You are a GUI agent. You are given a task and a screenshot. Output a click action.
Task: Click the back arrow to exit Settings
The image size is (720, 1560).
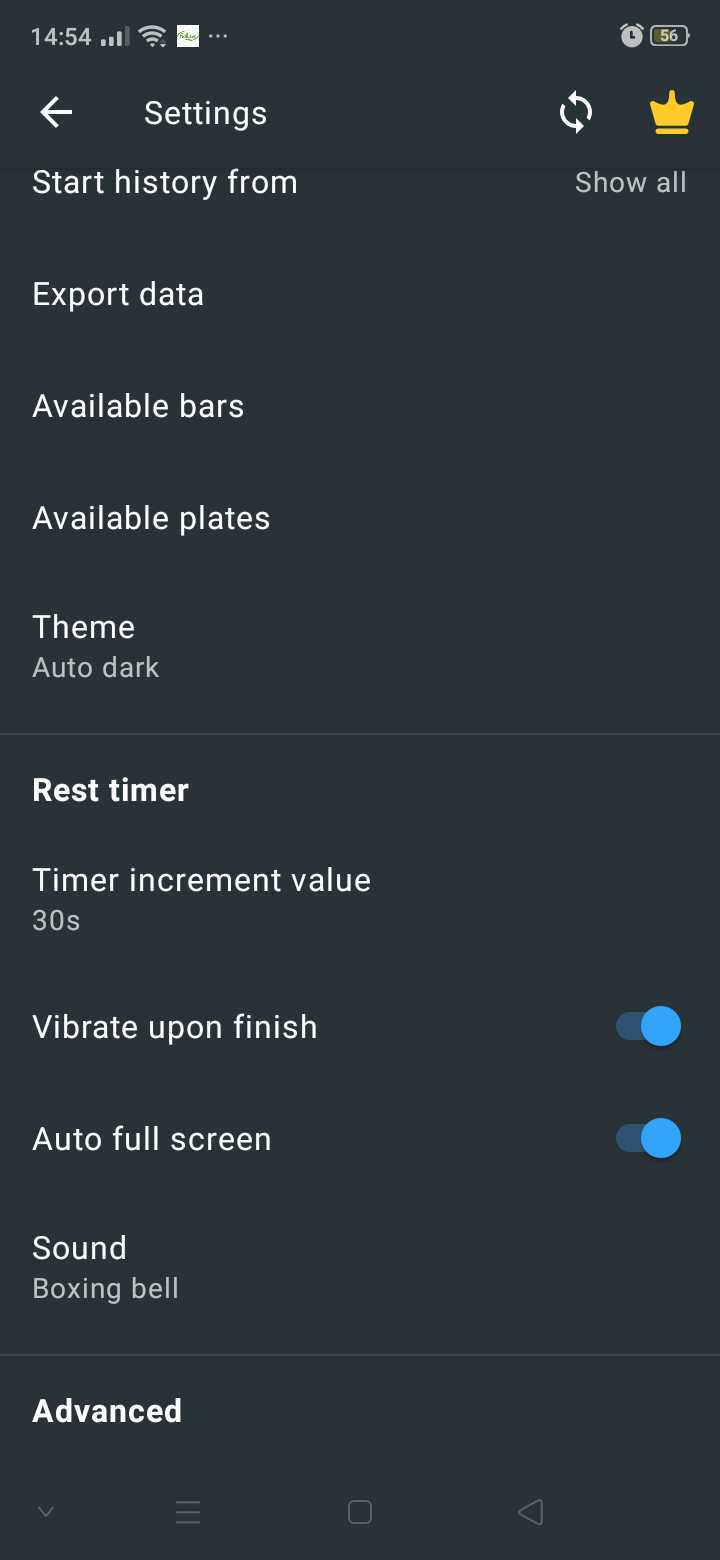(55, 112)
